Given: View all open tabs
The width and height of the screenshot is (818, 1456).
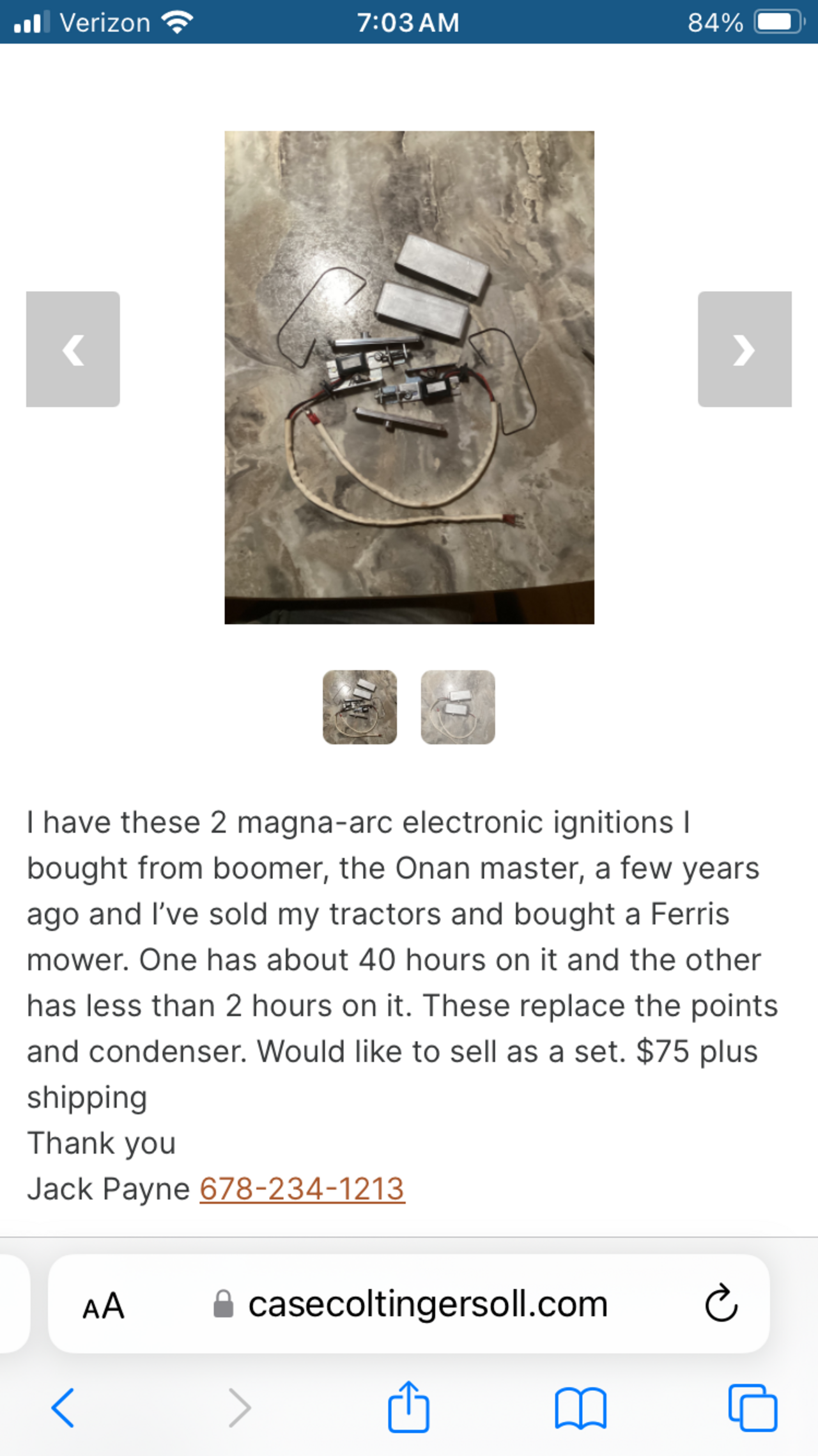Looking at the screenshot, I should 752,1407.
